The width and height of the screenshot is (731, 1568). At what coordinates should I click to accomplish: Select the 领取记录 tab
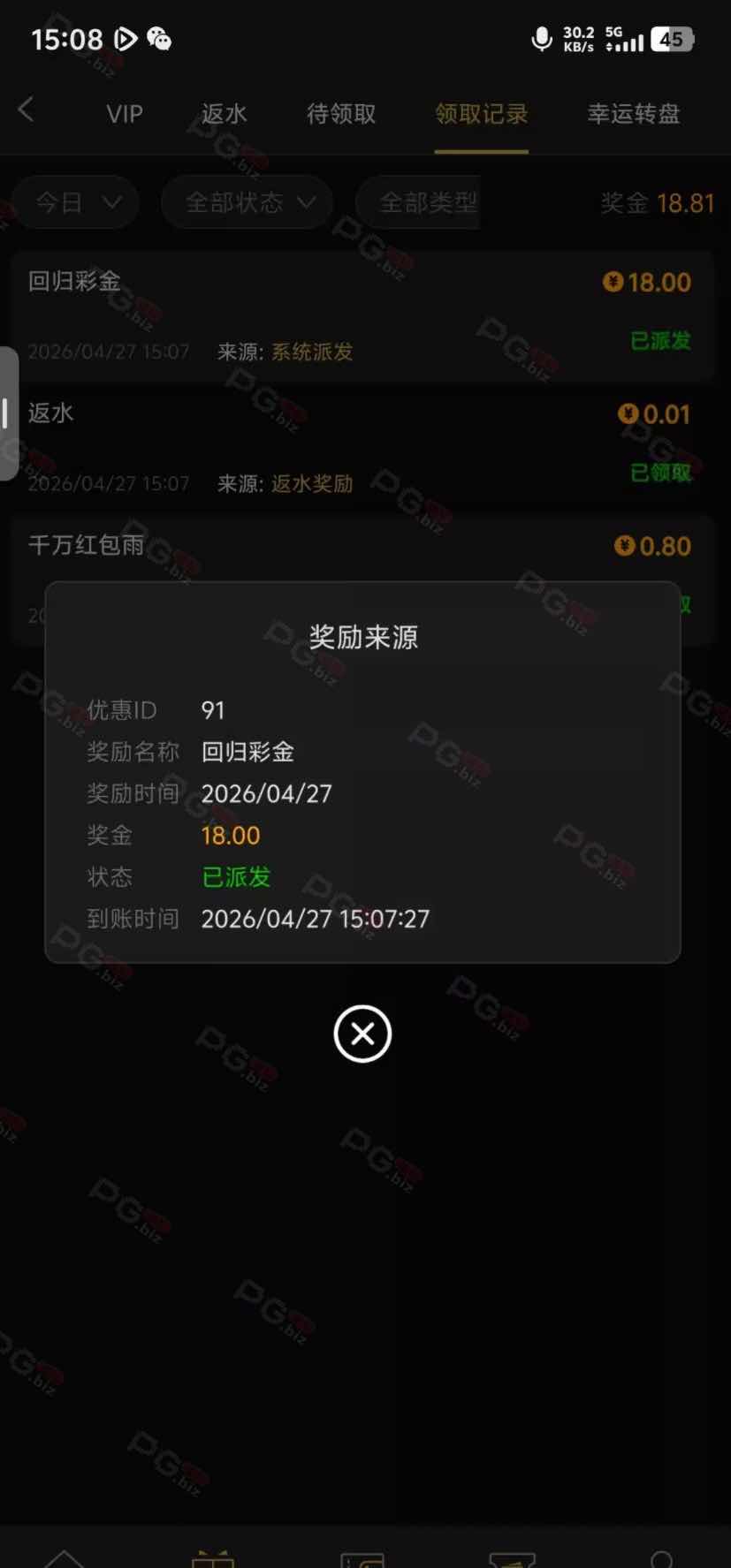coord(481,114)
